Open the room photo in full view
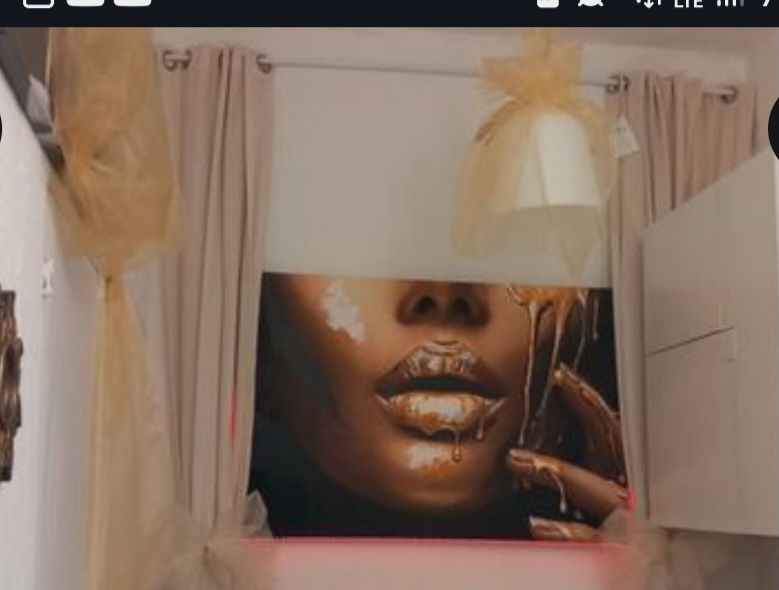Image resolution: width=779 pixels, height=590 pixels. [x=390, y=310]
